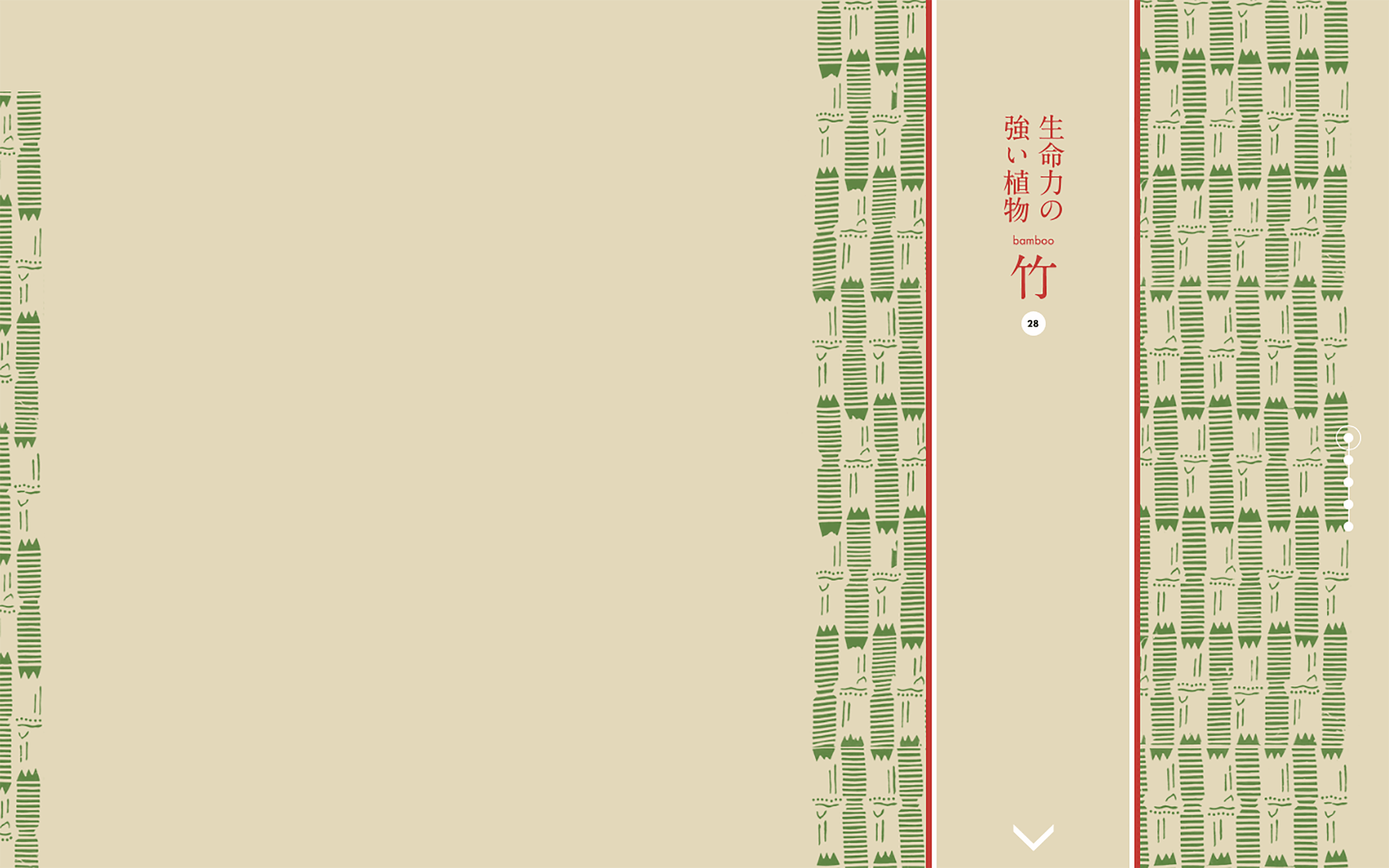This screenshot has width=1389, height=868.
Task: Select the fourth page indicator dot
Action: 1348,504
